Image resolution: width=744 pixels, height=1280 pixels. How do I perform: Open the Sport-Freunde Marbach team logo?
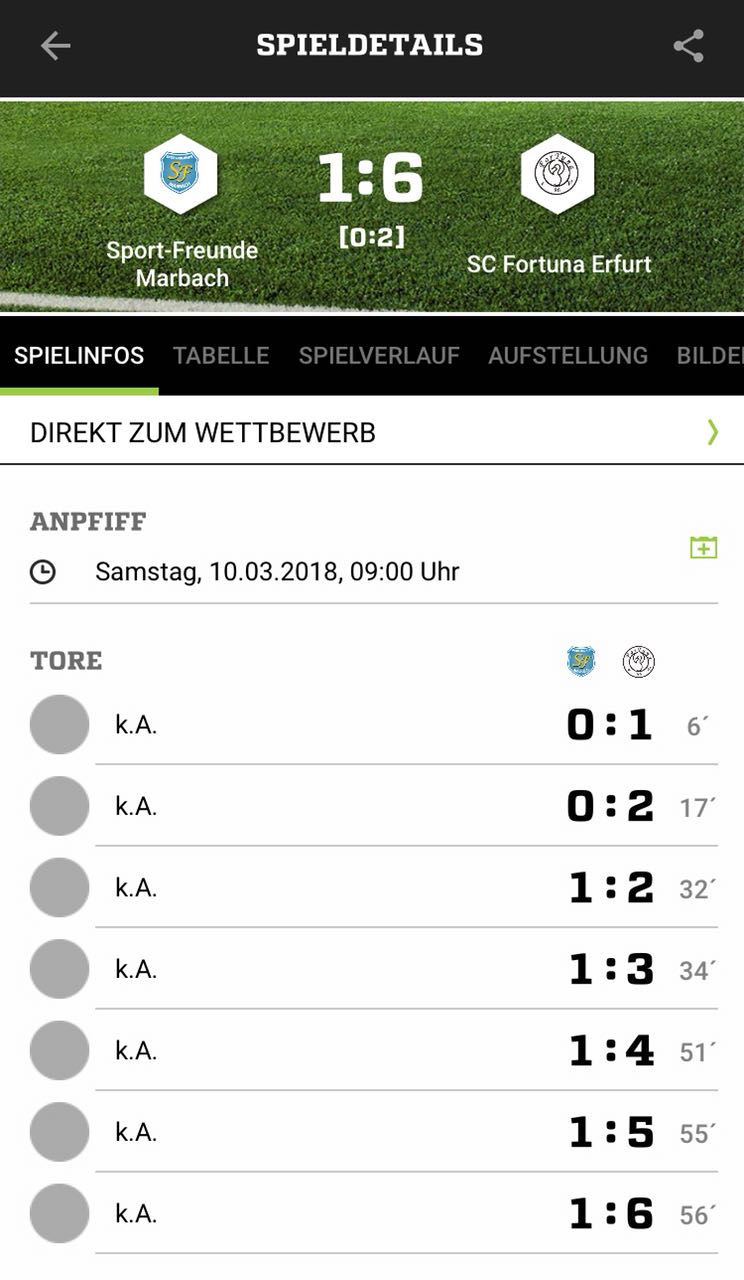(181, 174)
